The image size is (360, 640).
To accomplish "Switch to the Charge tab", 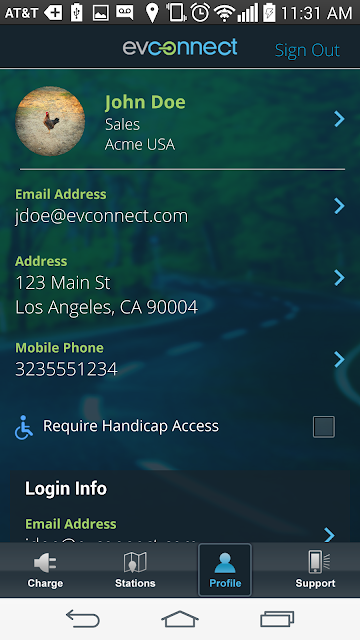I will pyautogui.click(x=45, y=570).
